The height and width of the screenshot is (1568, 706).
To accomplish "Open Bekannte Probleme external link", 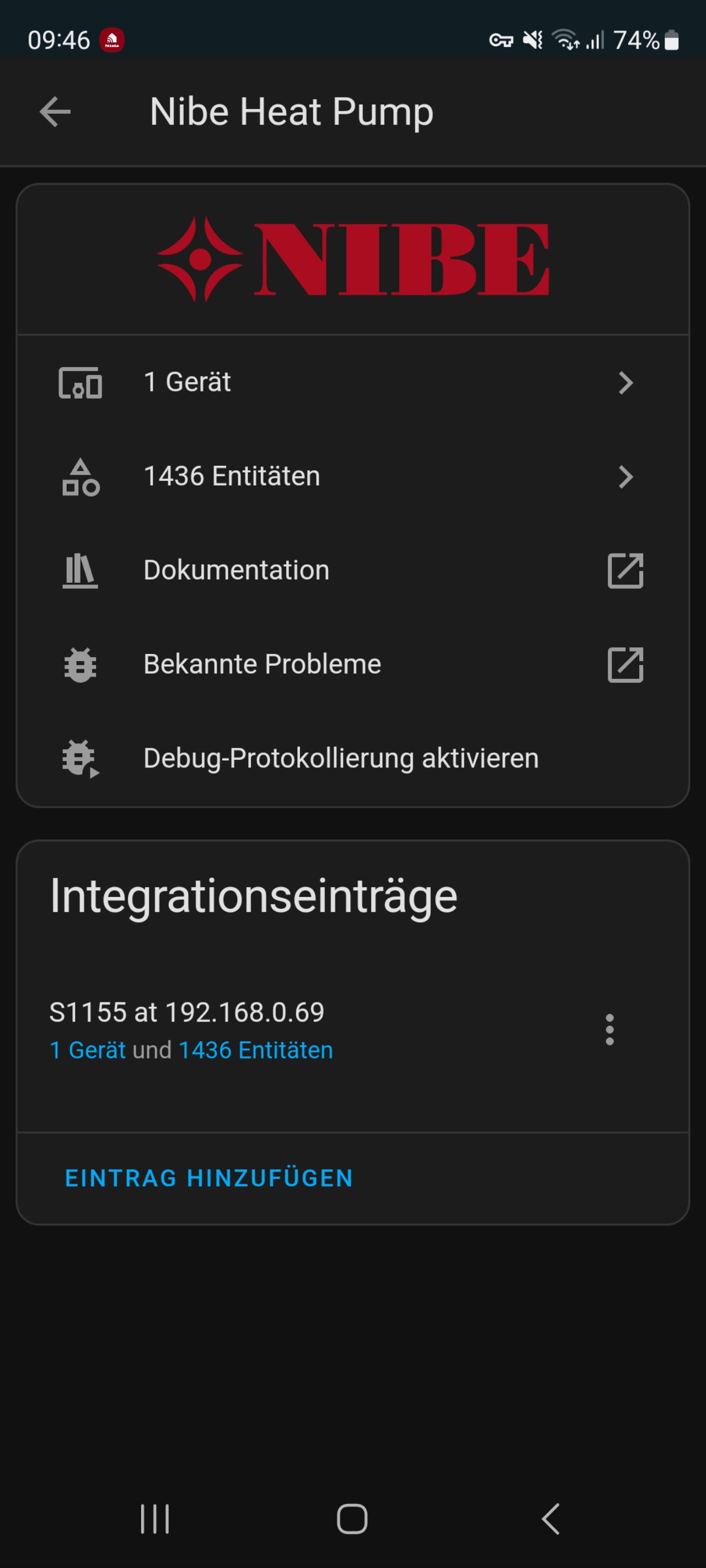I will click(352, 664).
